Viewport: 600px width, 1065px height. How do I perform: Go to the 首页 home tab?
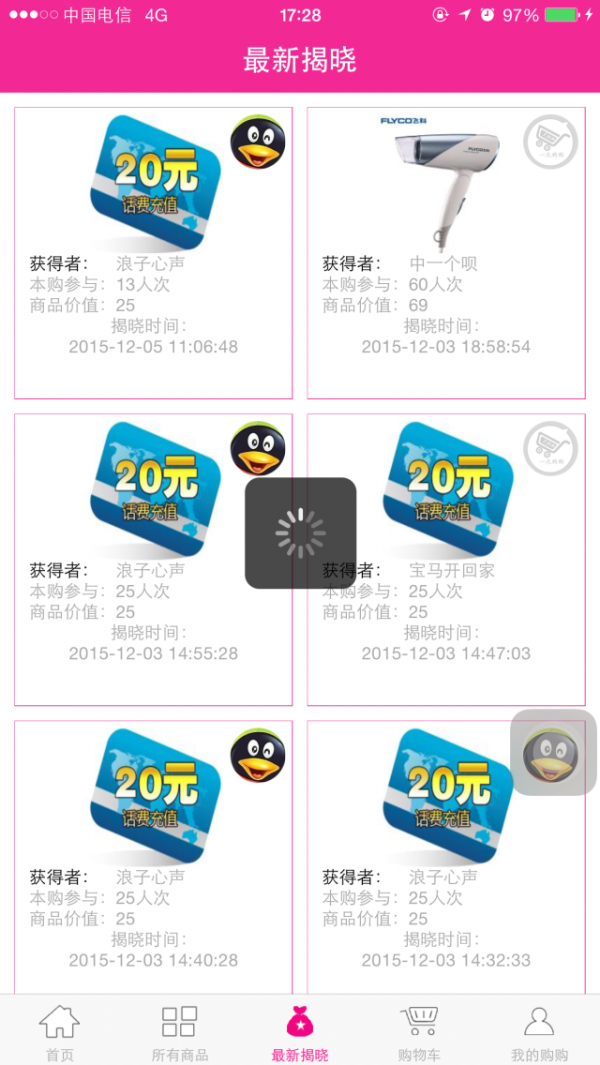(x=60, y=1033)
